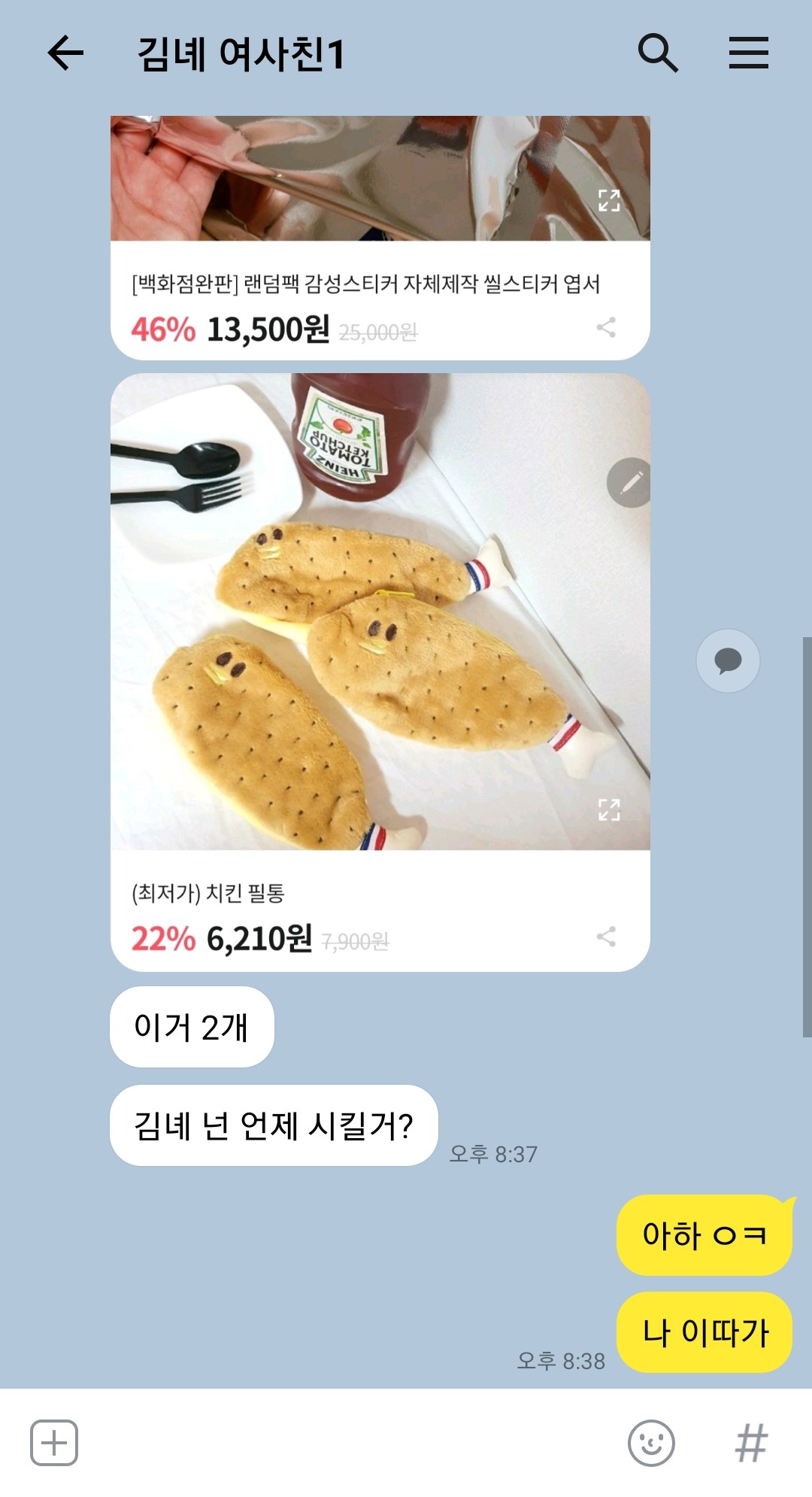This screenshot has width=812, height=1497.
Task: Expand the sticker pack product image
Action: (x=609, y=201)
